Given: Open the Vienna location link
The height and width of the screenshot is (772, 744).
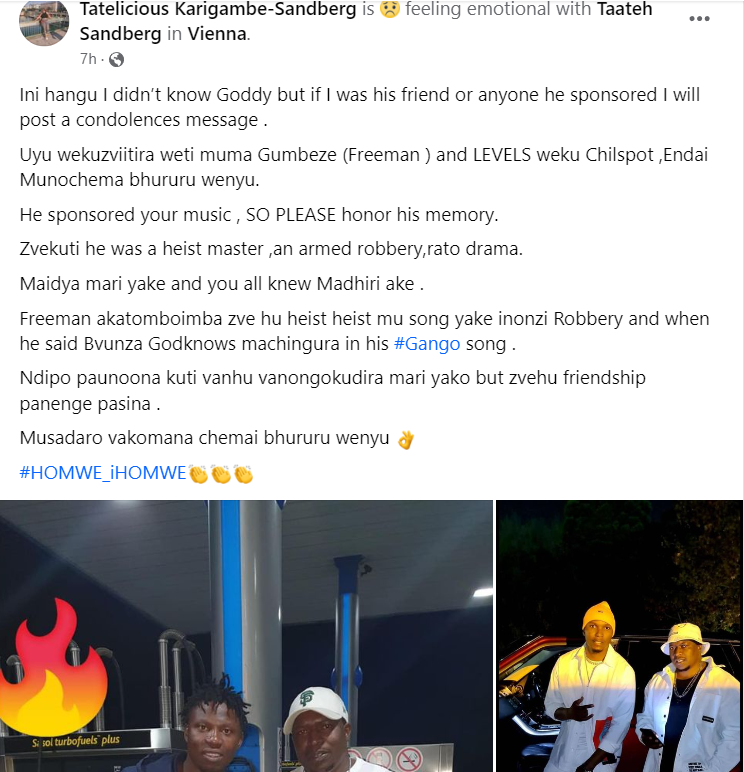Looking at the screenshot, I should 218,33.
